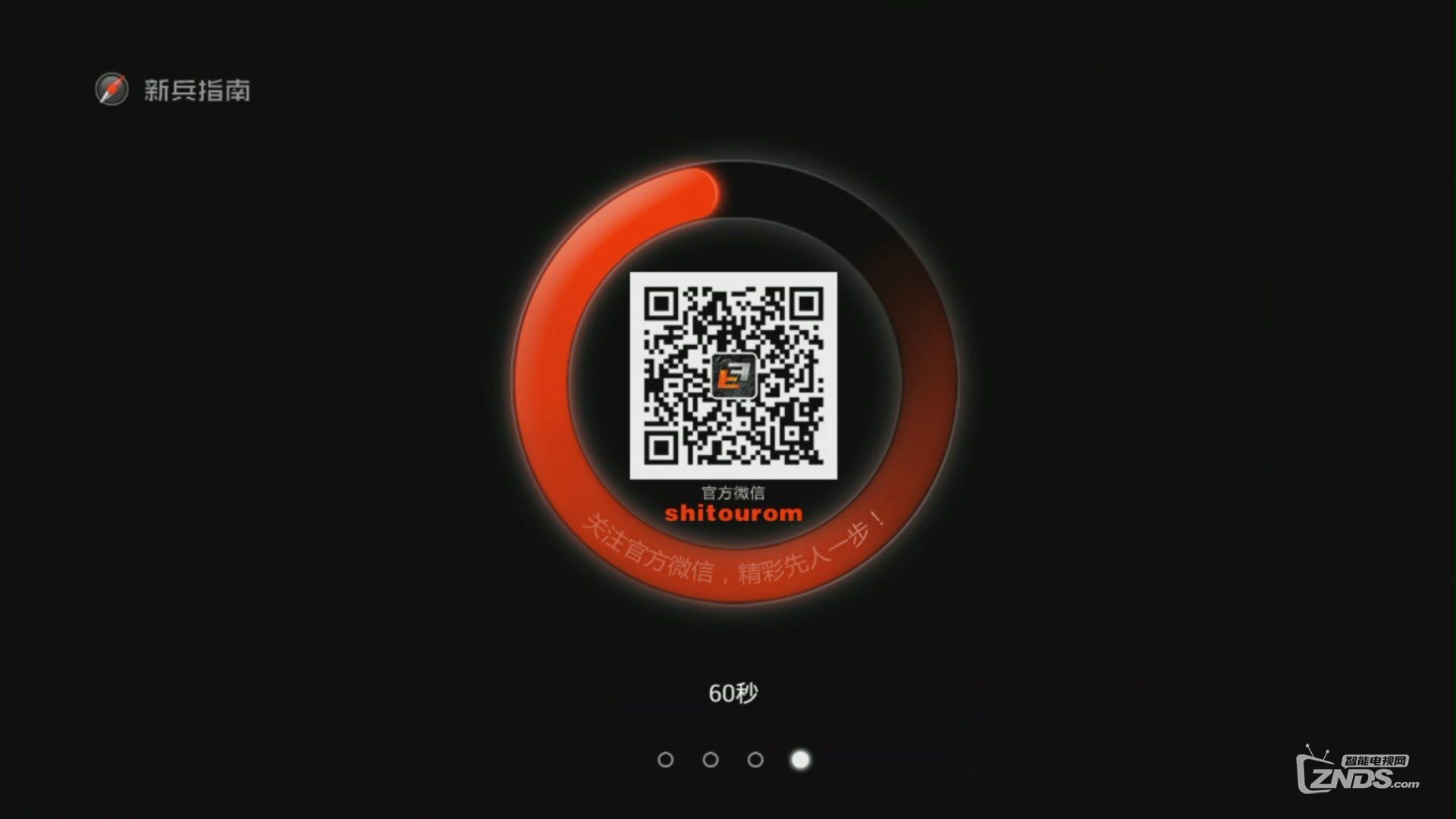This screenshot has width=1456, height=819.
Task: Jump to the third guide page dot
Action: click(x=755, y=759)
